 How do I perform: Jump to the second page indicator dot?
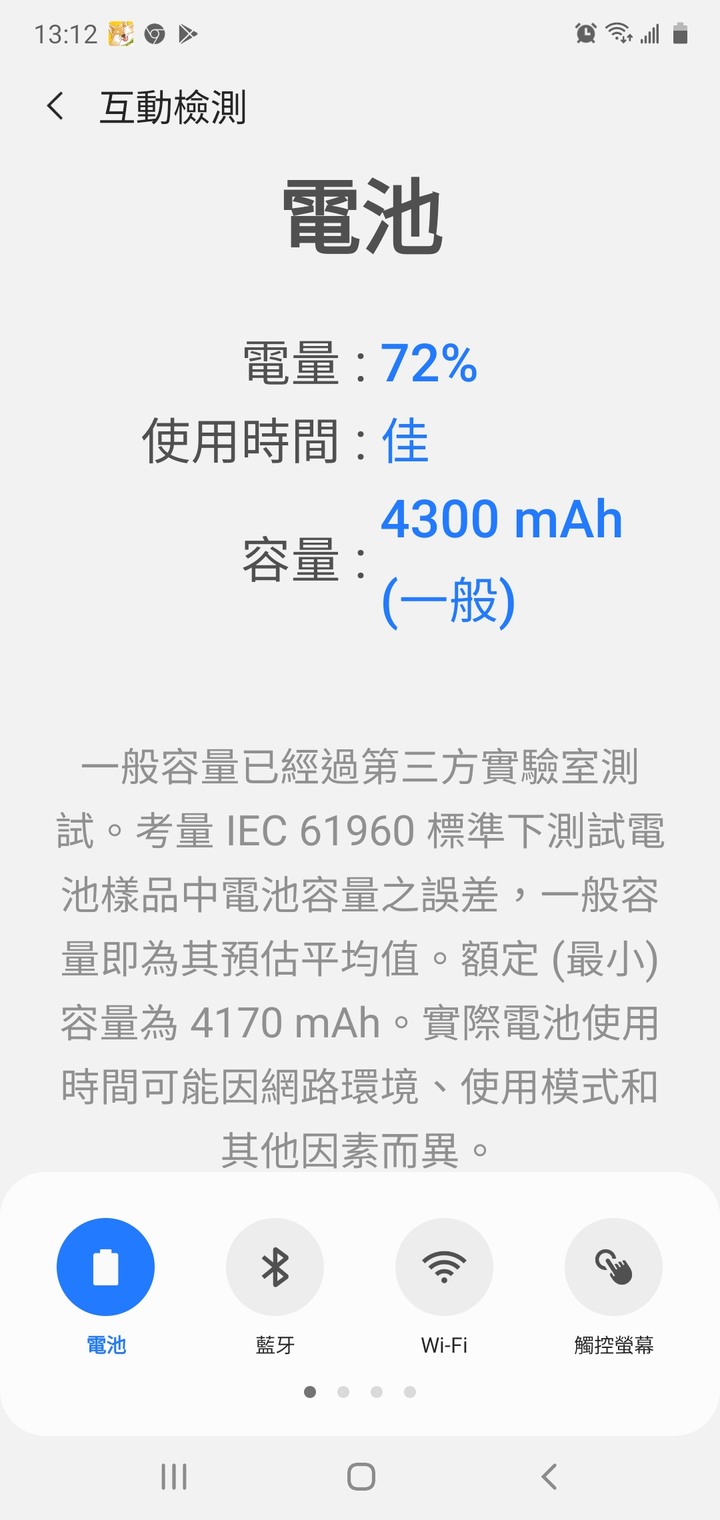[343, 1392]
